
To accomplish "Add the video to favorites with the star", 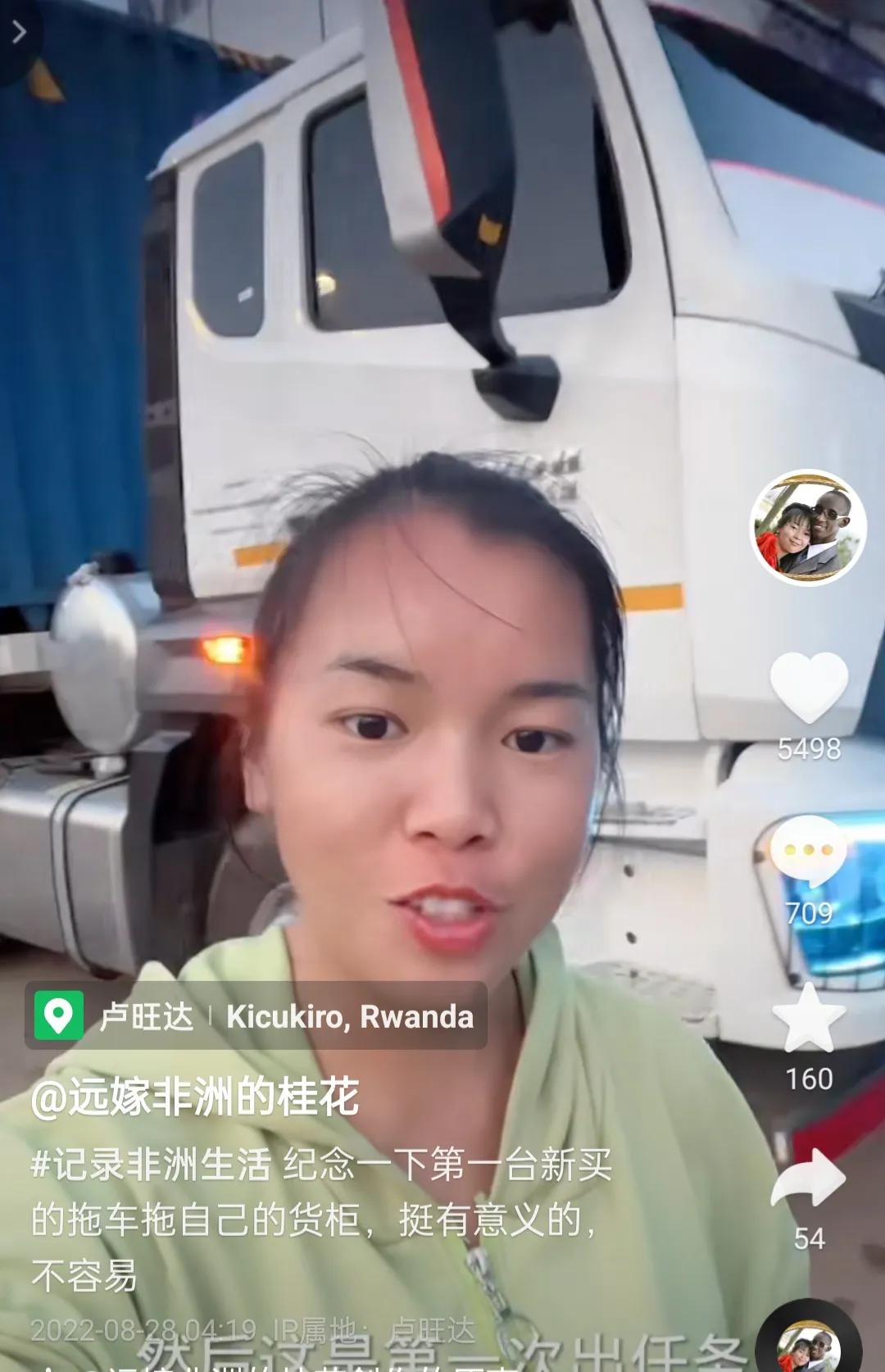I will point(809,1018).
